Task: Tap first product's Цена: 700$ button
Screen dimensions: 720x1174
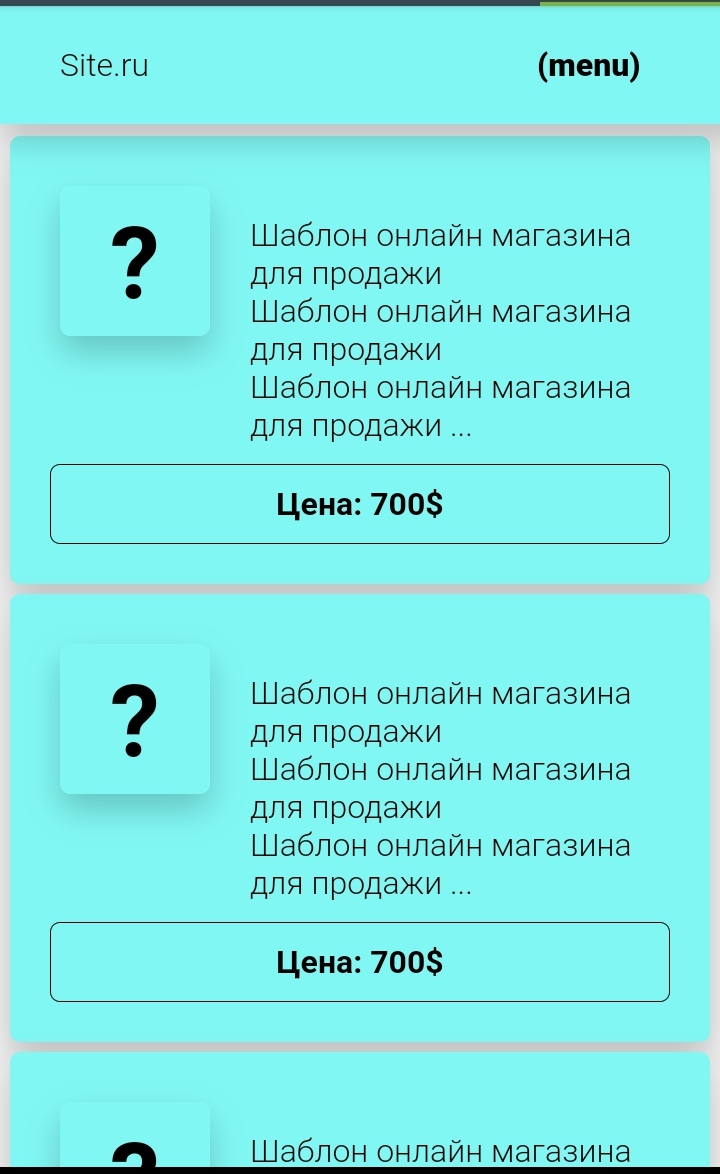Action: coord(360,504)
